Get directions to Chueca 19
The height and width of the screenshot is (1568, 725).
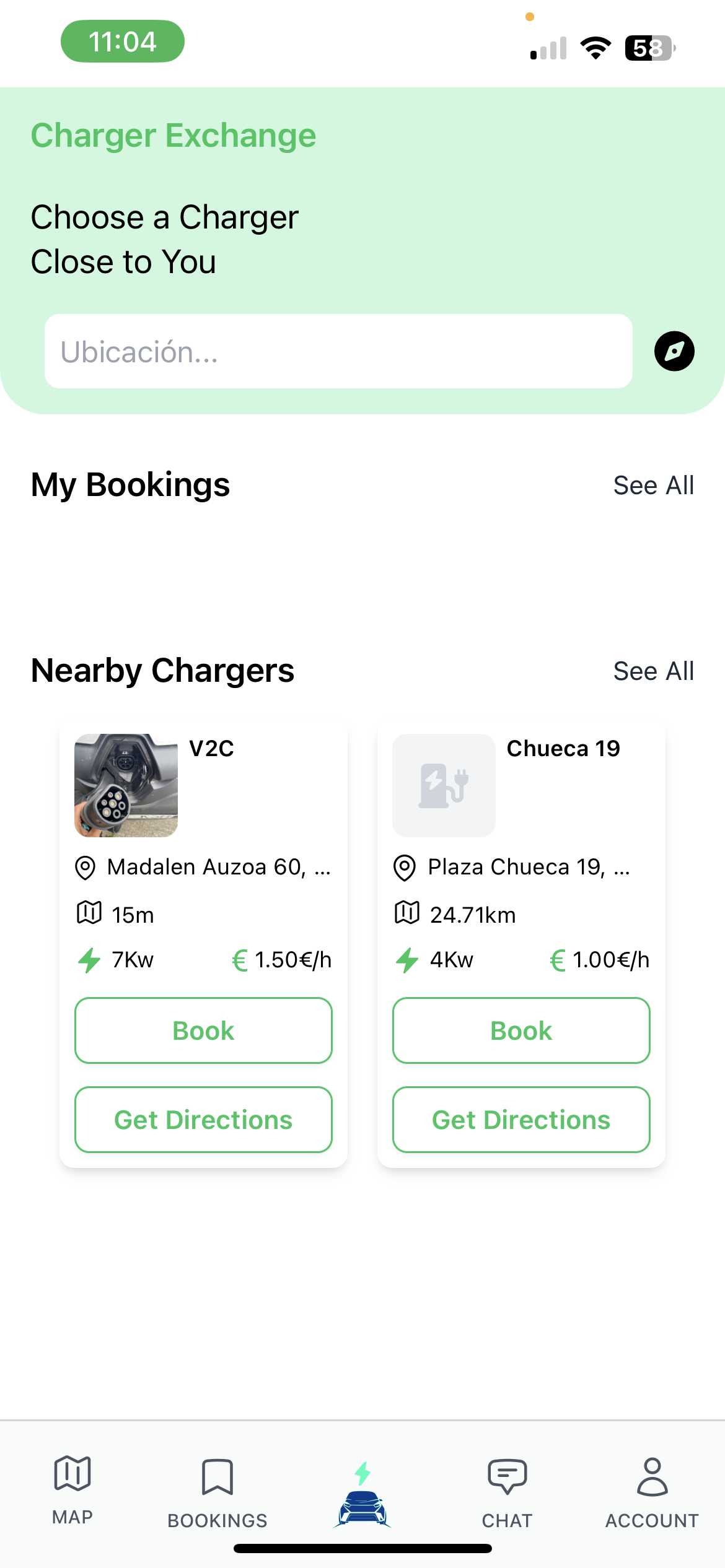coord(521,1120)
